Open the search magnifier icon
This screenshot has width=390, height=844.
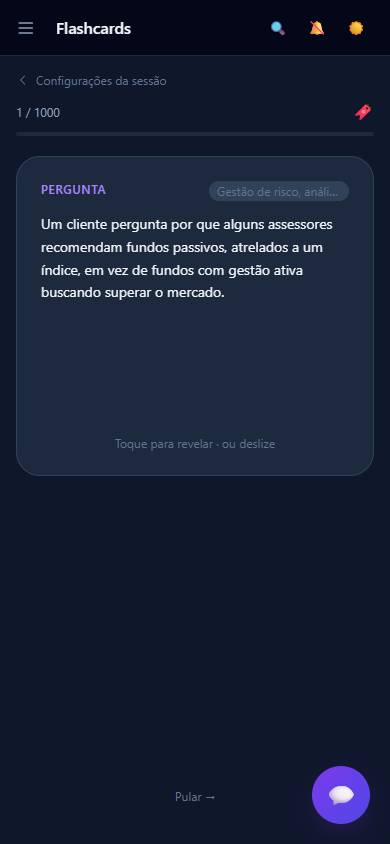278,28
